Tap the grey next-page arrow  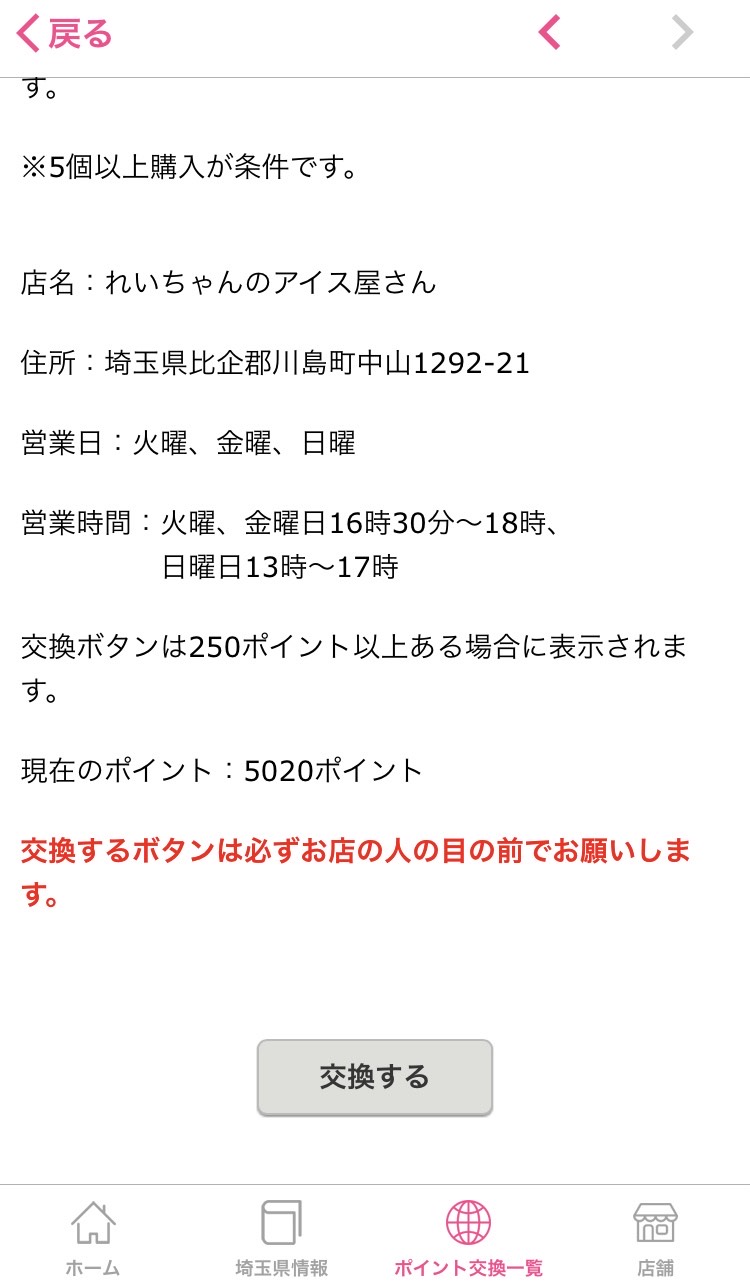682,33
